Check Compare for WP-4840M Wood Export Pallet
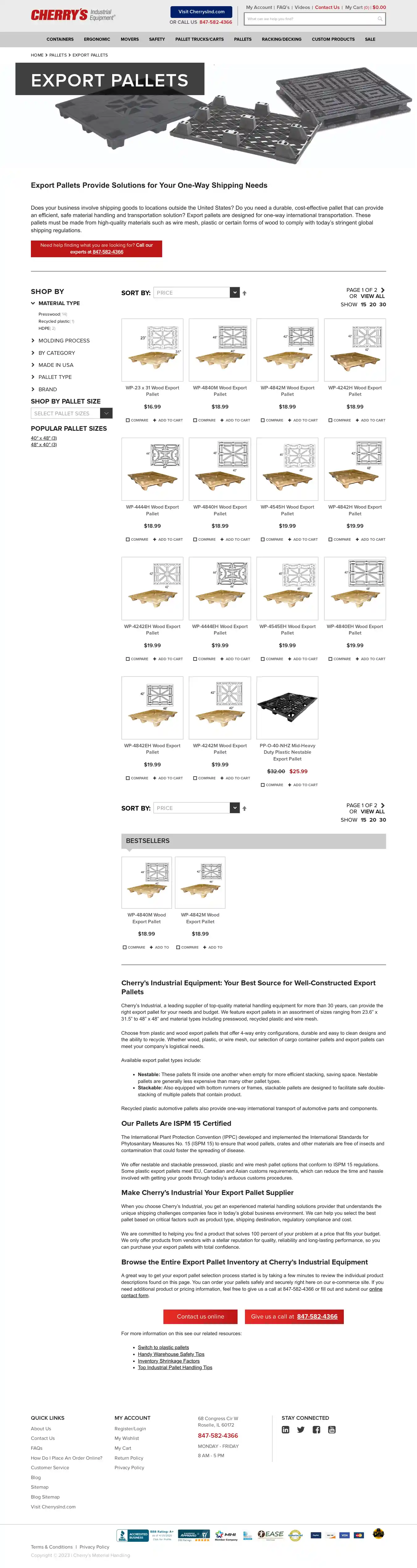 (x=196, y=420)
